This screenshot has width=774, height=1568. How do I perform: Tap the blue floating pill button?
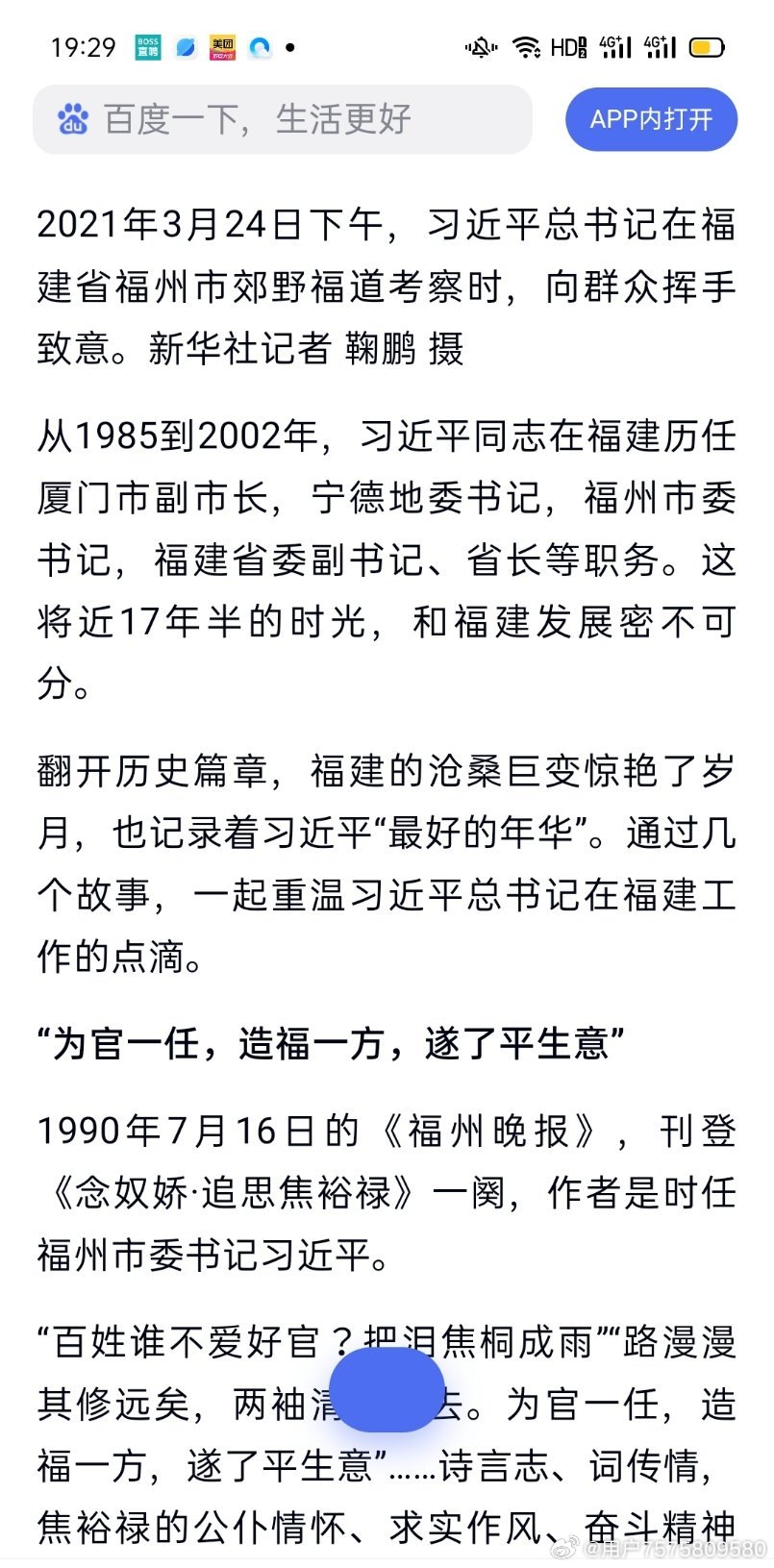(387, 1389)
